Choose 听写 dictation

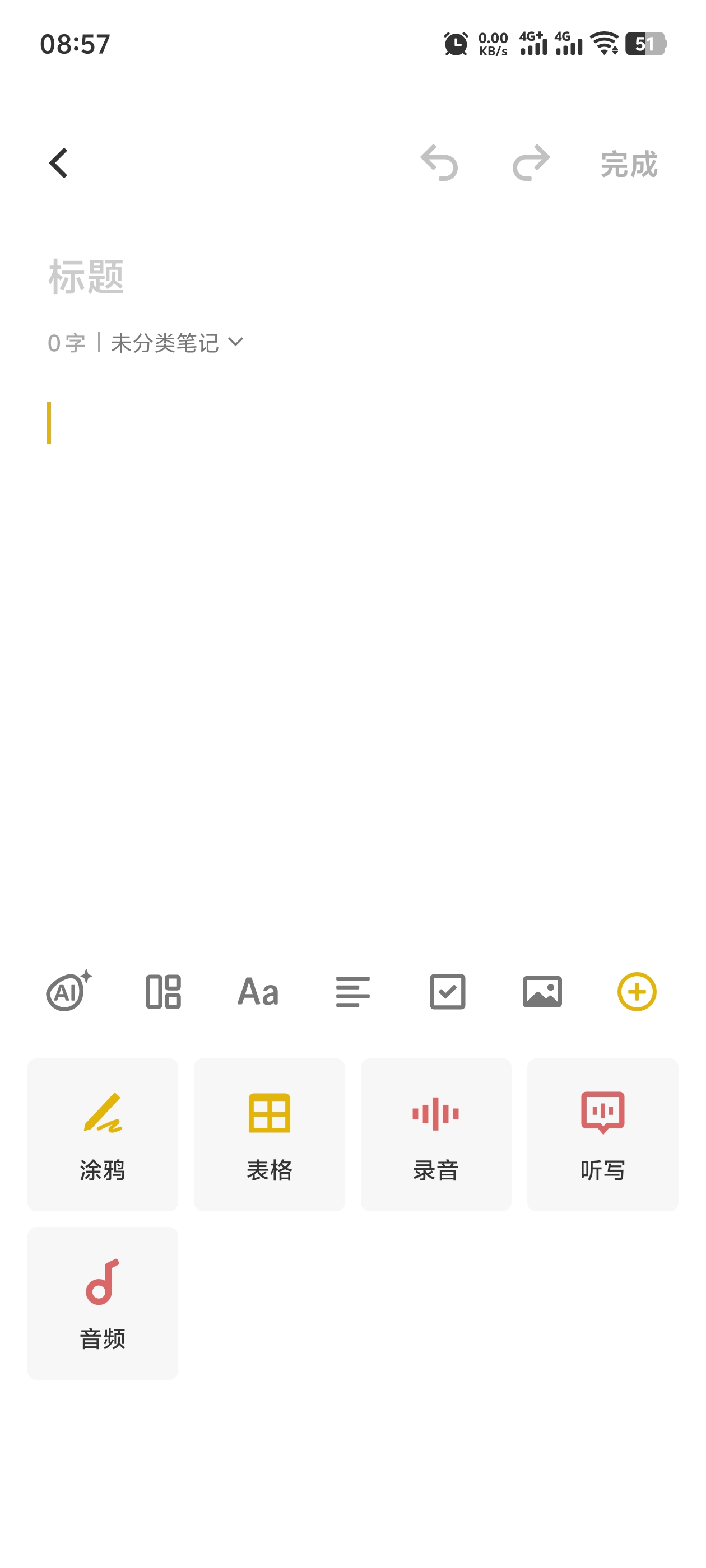click(x=602, y=1134)
